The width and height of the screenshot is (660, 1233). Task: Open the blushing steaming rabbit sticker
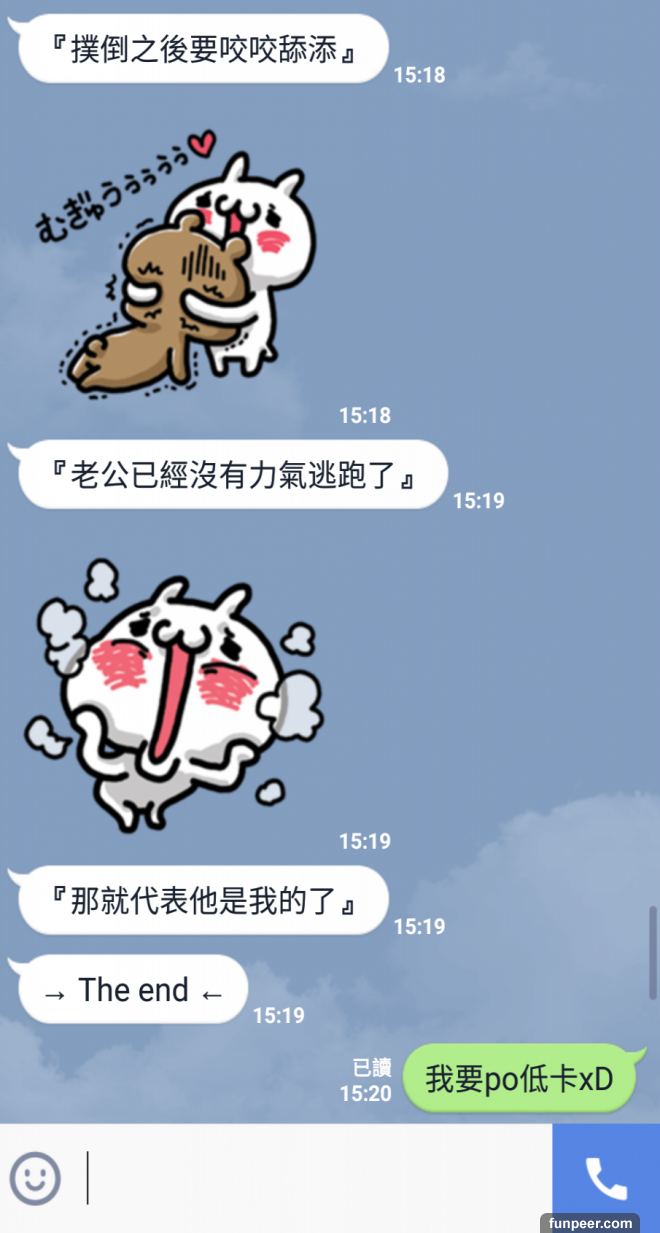[x=175, y=695]
